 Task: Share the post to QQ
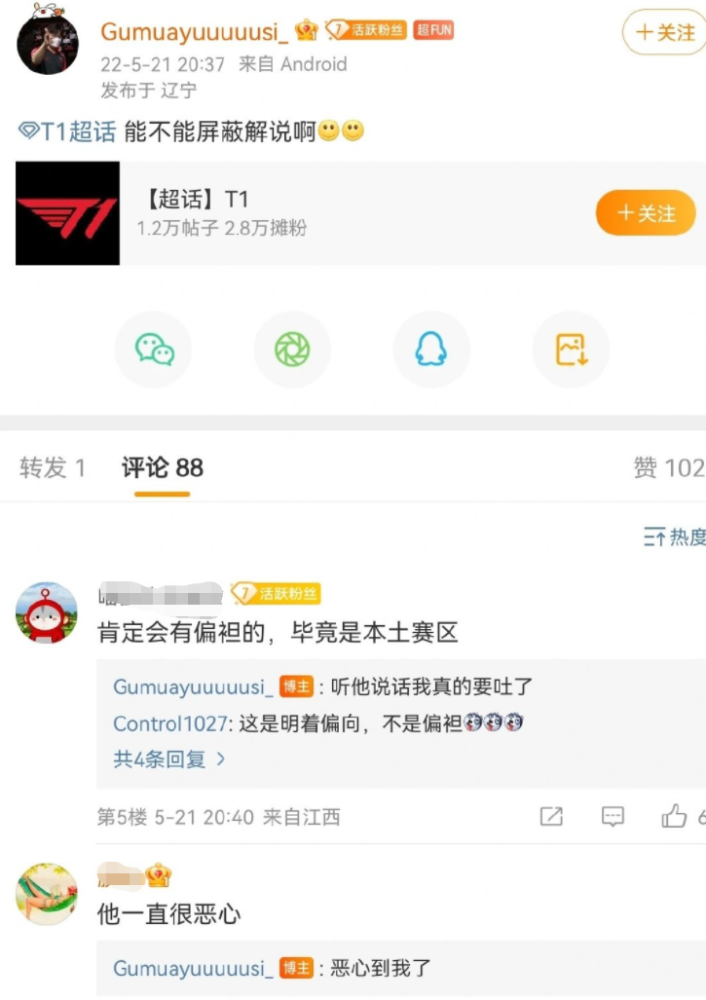(x=431, y=349)
